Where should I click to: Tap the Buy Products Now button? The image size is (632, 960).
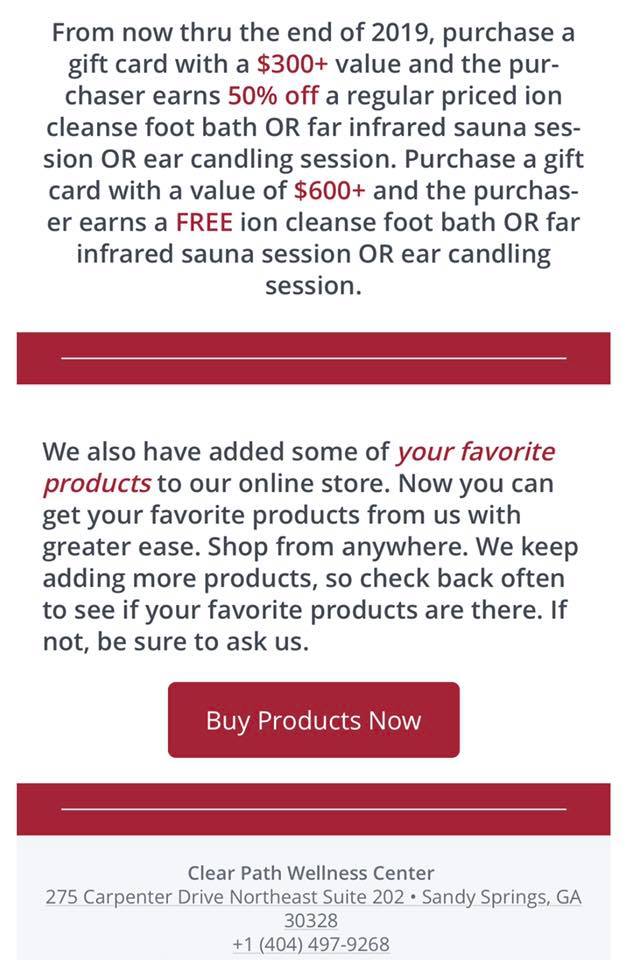313,720
